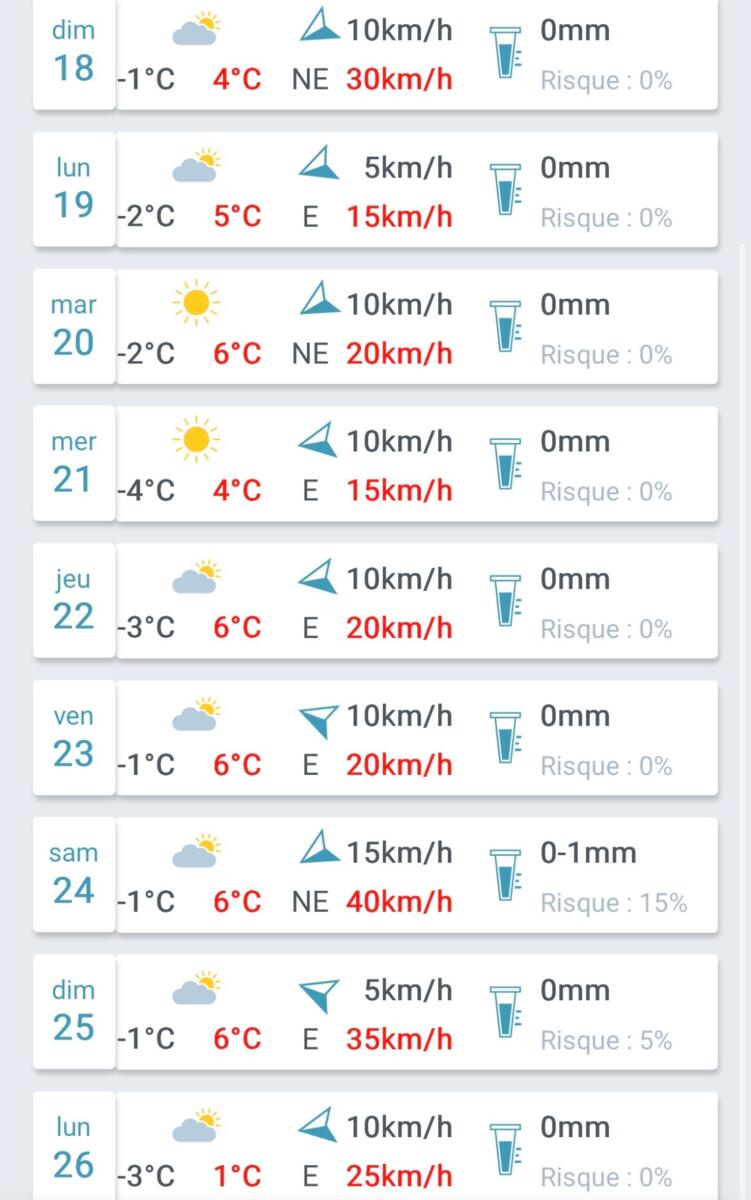Viewport: 751px width, 1200px height.
Task: Open mer 21 daily forecast
Action: pyautogui.click(x=375, y=464)
